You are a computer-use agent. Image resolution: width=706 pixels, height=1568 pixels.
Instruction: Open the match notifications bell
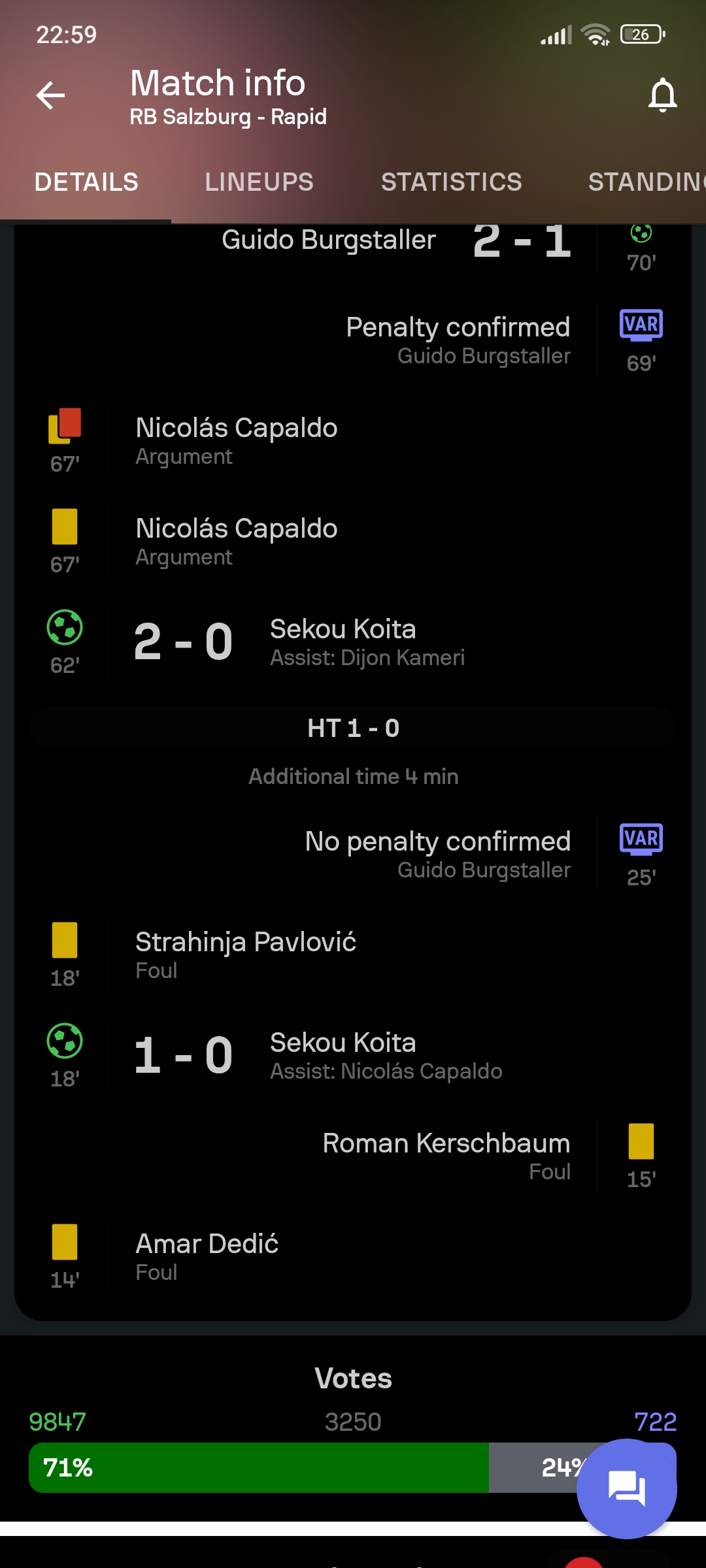662,95
